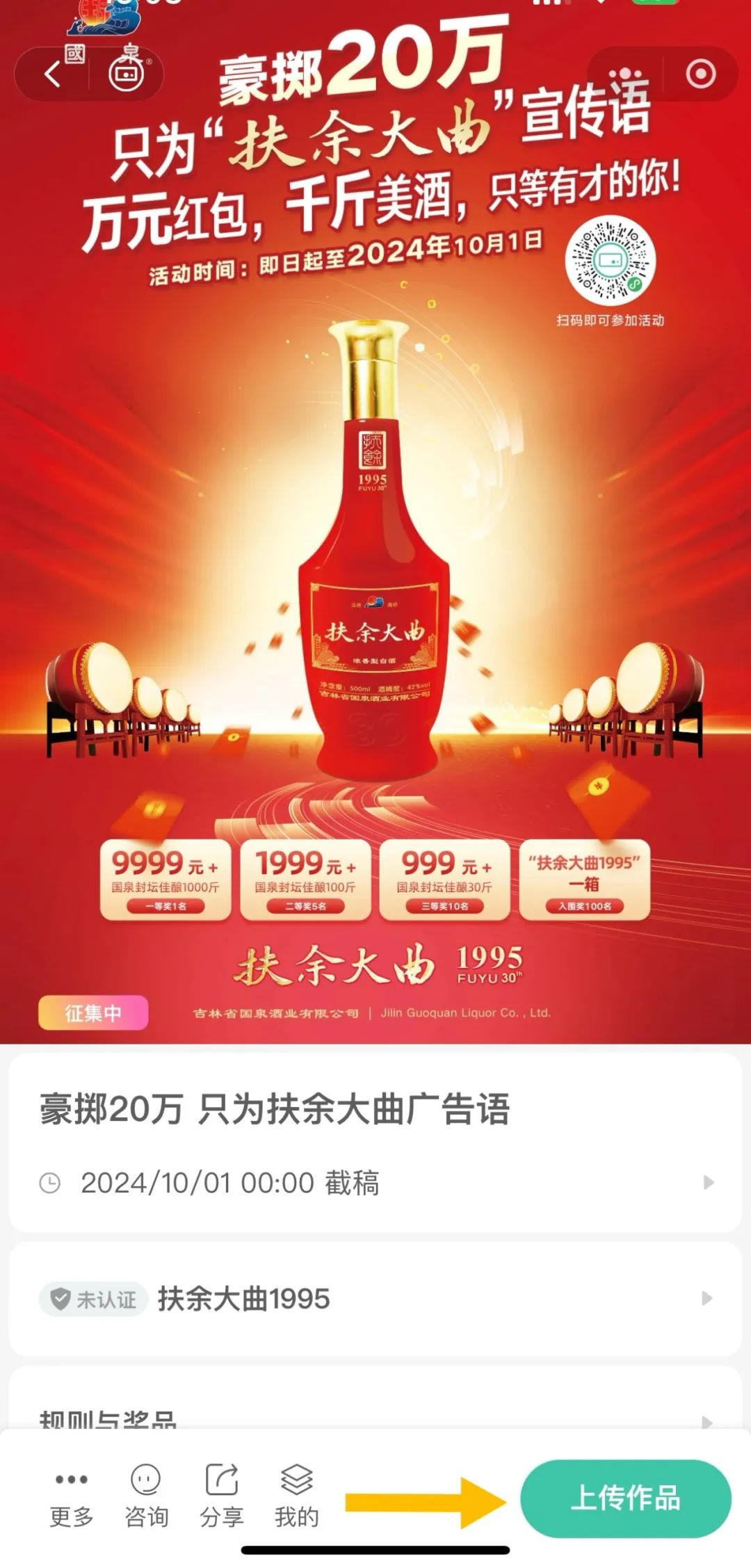751x1568 pixels.
Task: Open the 截稿 deadline row
Action: [375, 1182]
